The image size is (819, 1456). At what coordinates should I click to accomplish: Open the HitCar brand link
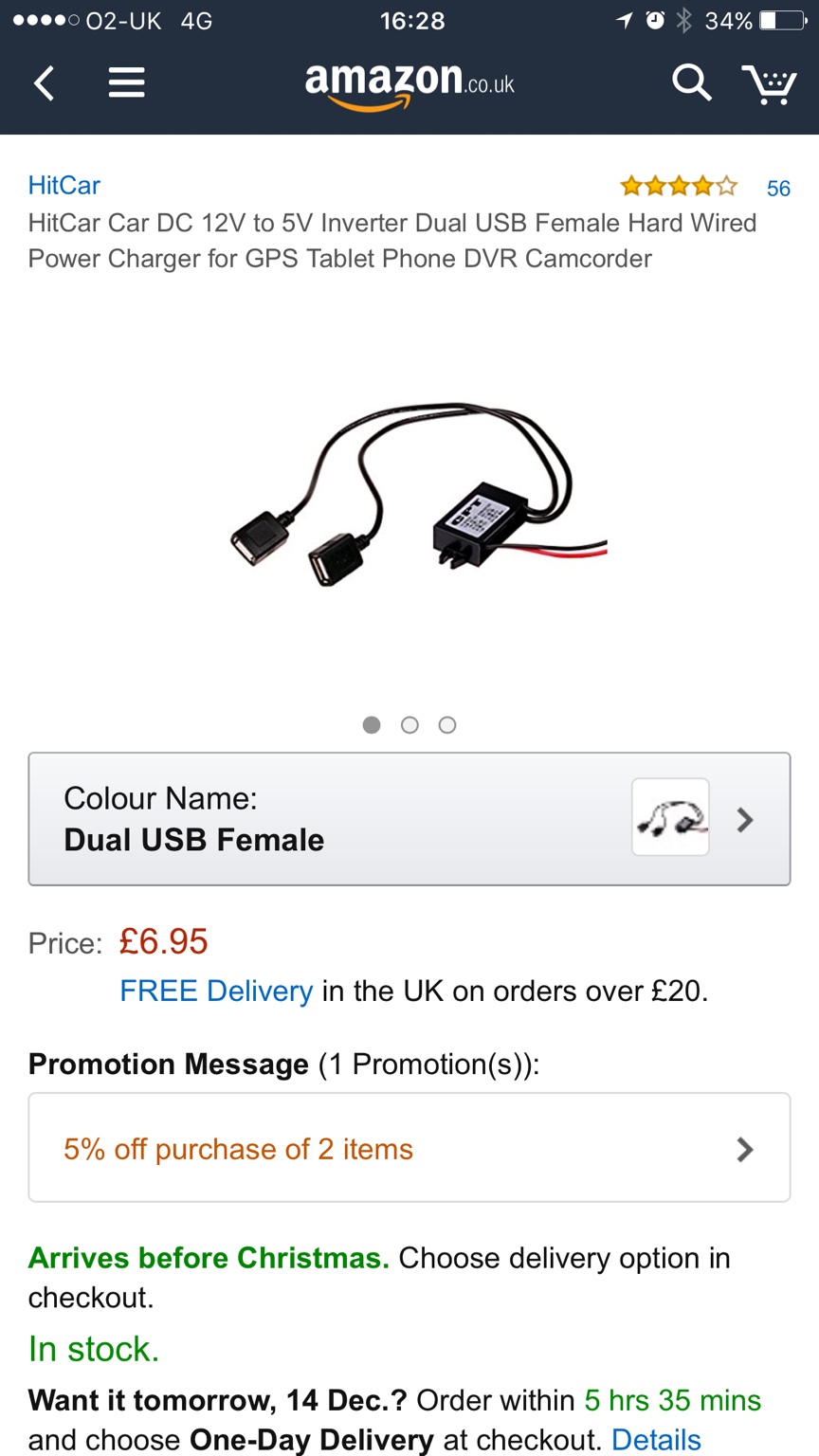[x=64, y=185]
